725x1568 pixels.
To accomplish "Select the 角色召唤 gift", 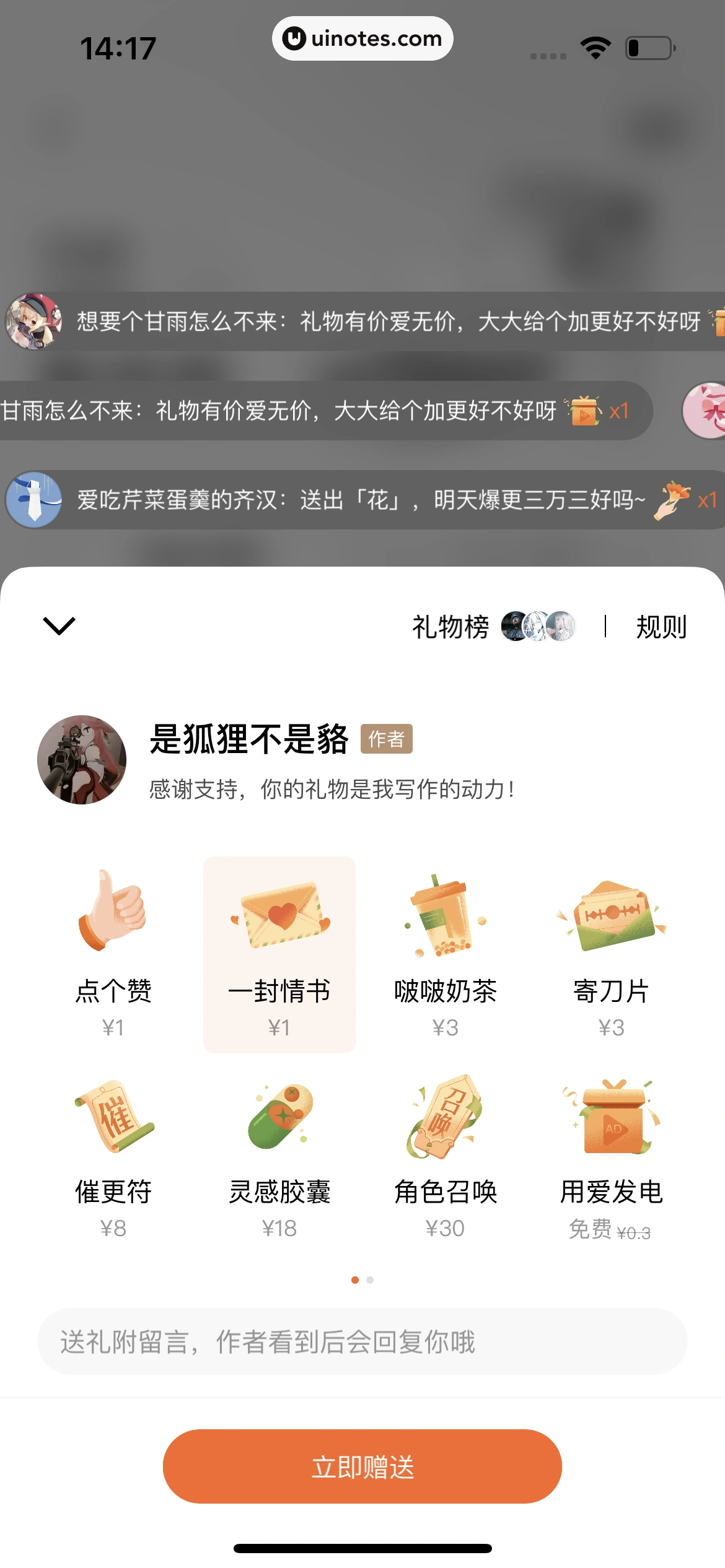I will pos(446,1156).
